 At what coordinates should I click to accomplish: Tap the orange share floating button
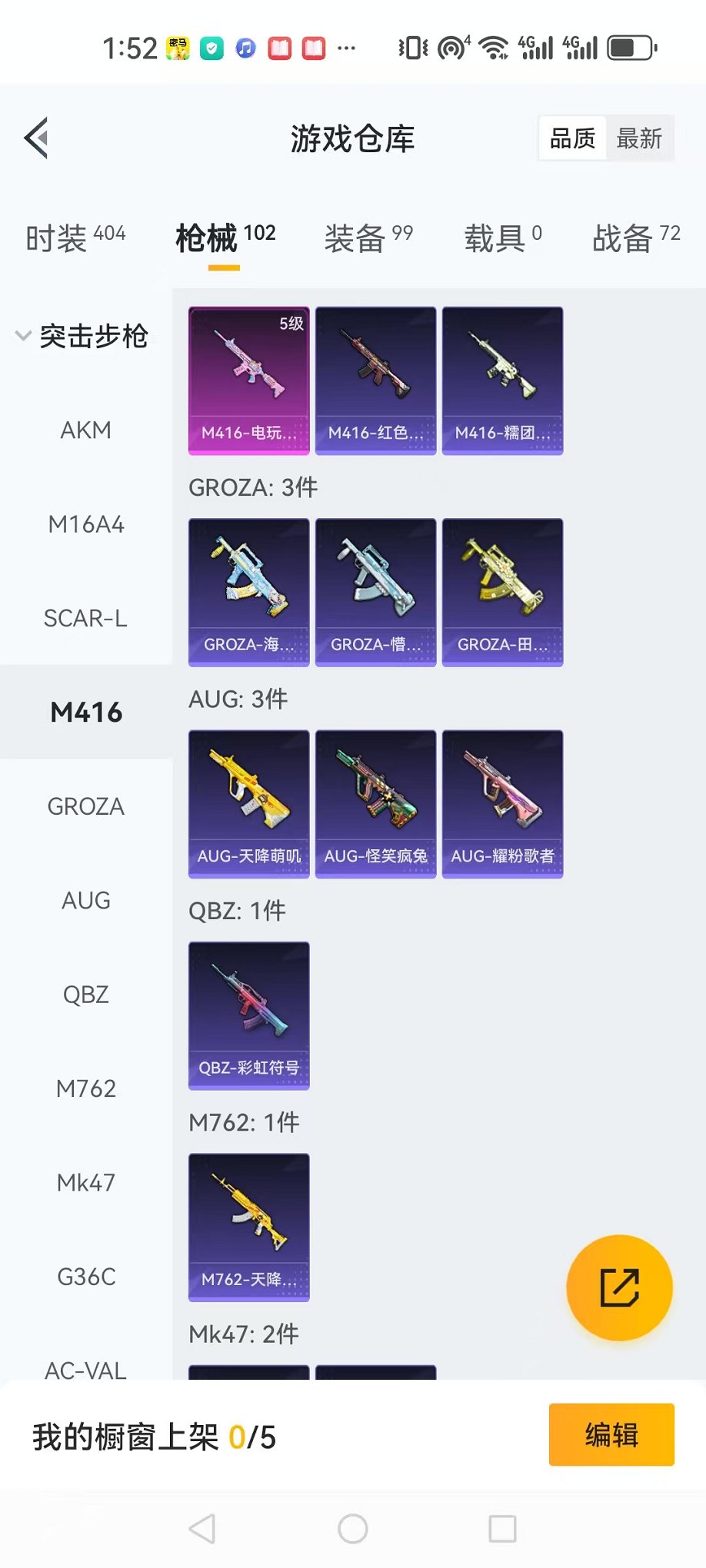pyautogui.click(x=619, y=1287)
